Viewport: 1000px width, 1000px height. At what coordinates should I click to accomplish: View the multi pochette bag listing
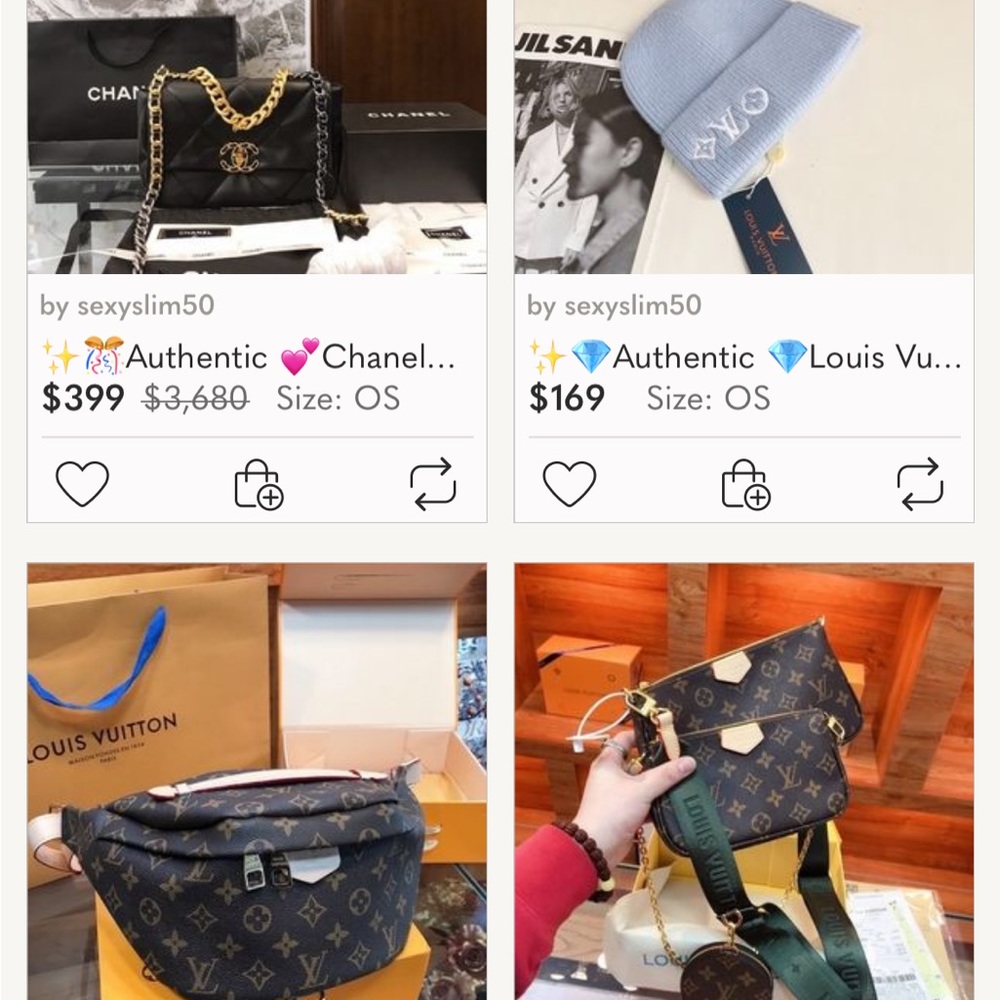pyautogui.click(x=744, y=781)
